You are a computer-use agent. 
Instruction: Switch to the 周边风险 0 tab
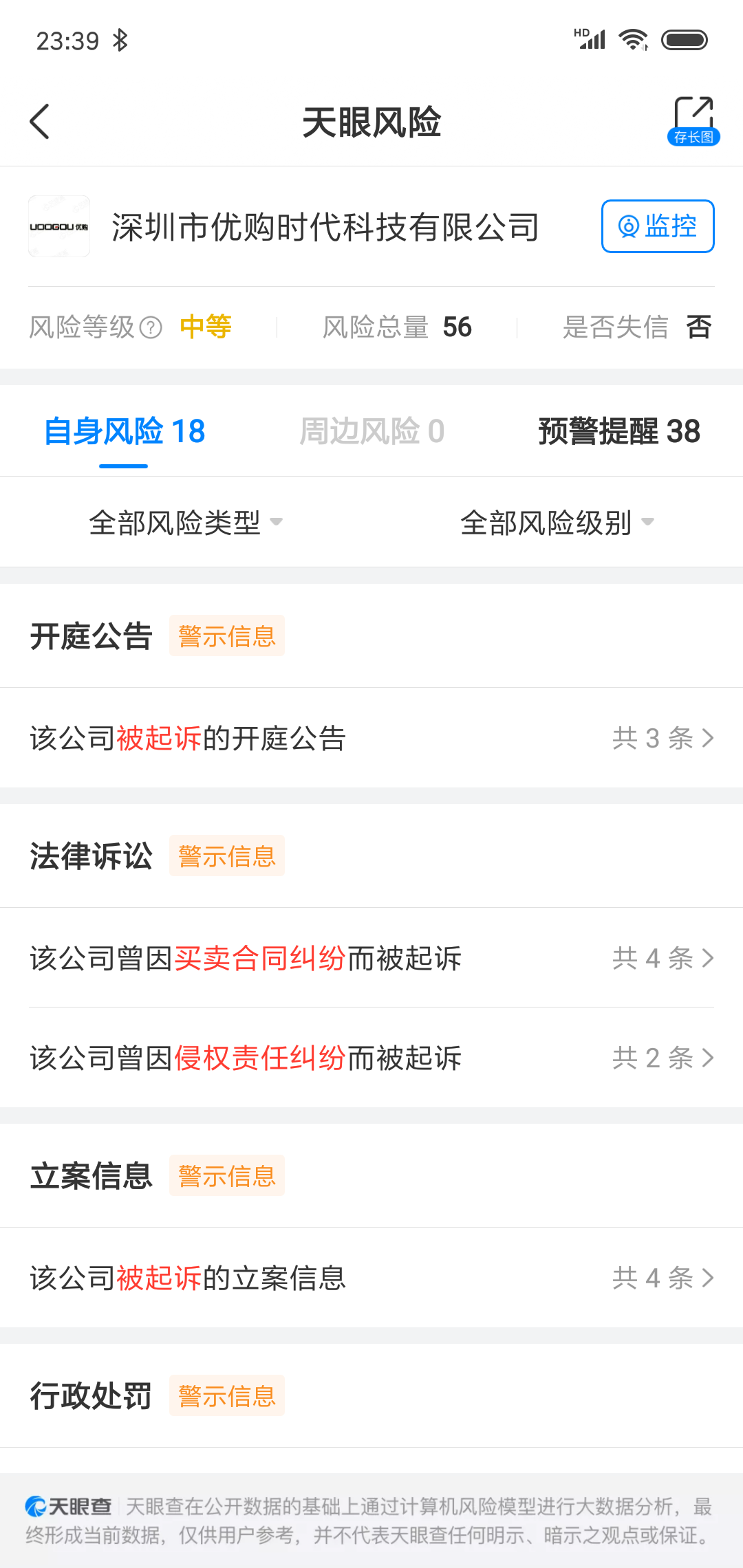tap(371, 431)
